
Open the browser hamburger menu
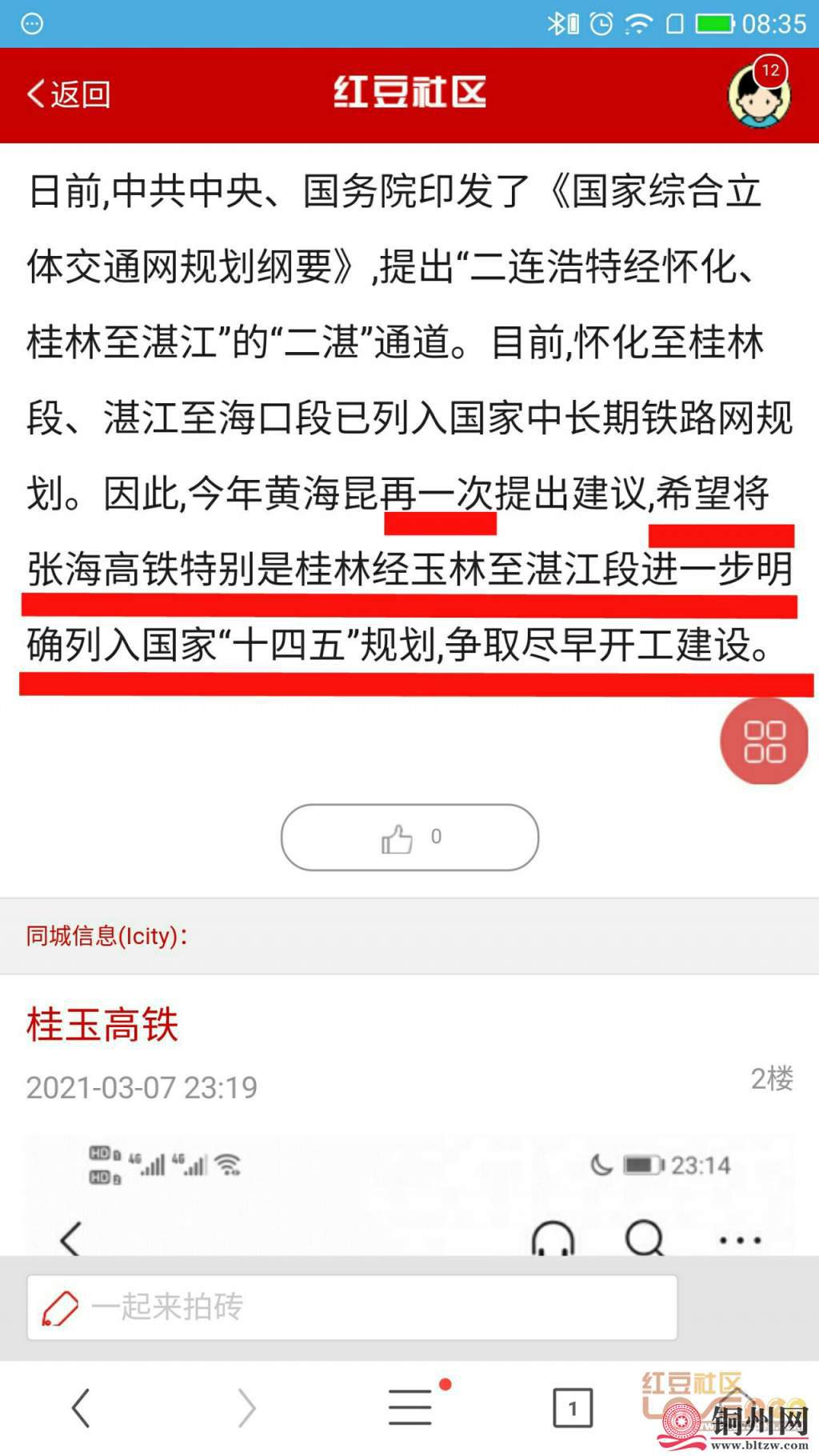pyautogui.click(x=411, y=1408)
